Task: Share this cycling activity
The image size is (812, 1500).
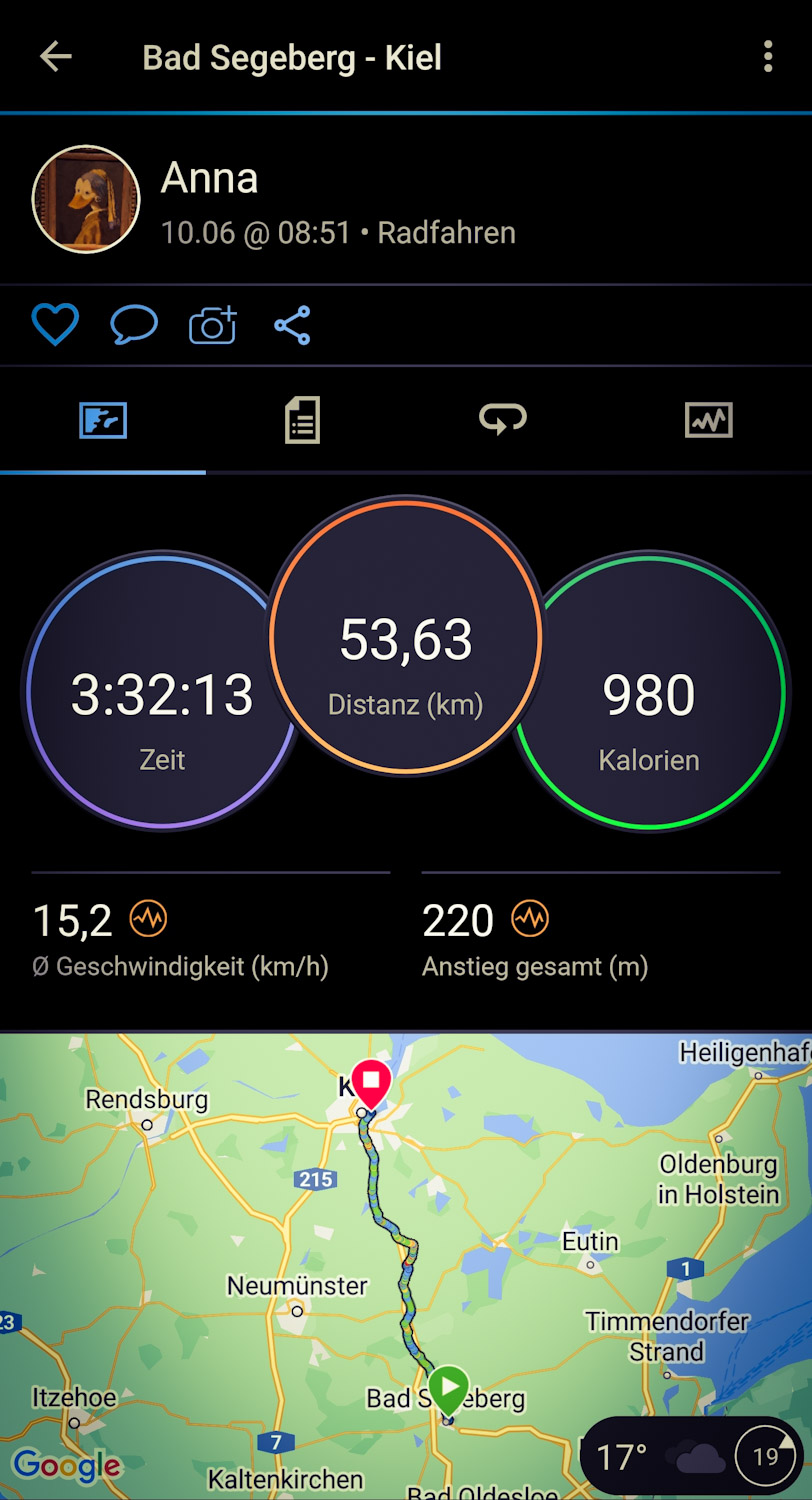Action: pyautogui.click(x=292, y=326)
